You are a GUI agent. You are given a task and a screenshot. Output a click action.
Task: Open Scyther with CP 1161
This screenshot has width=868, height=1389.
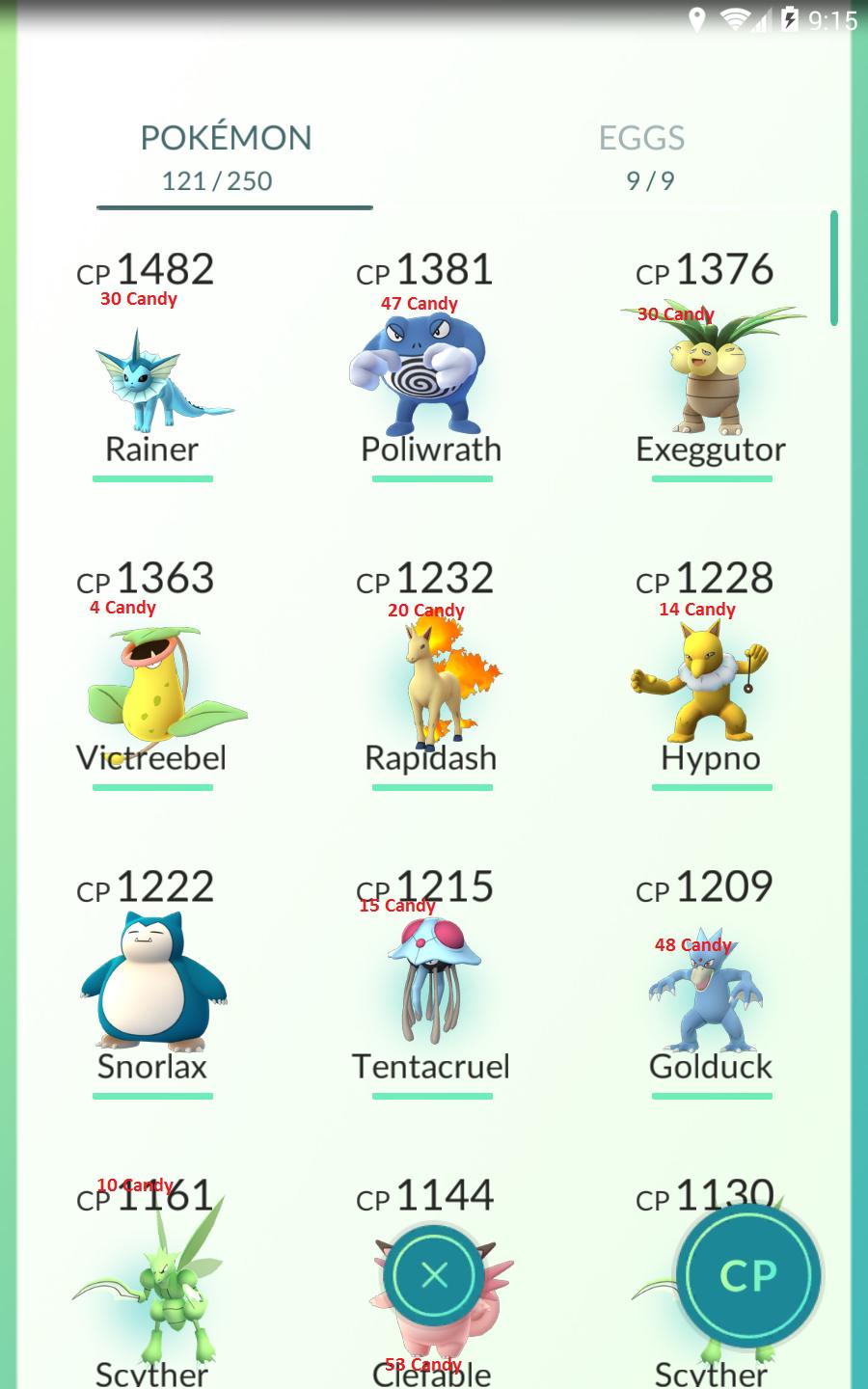(x=152, y=1282)
